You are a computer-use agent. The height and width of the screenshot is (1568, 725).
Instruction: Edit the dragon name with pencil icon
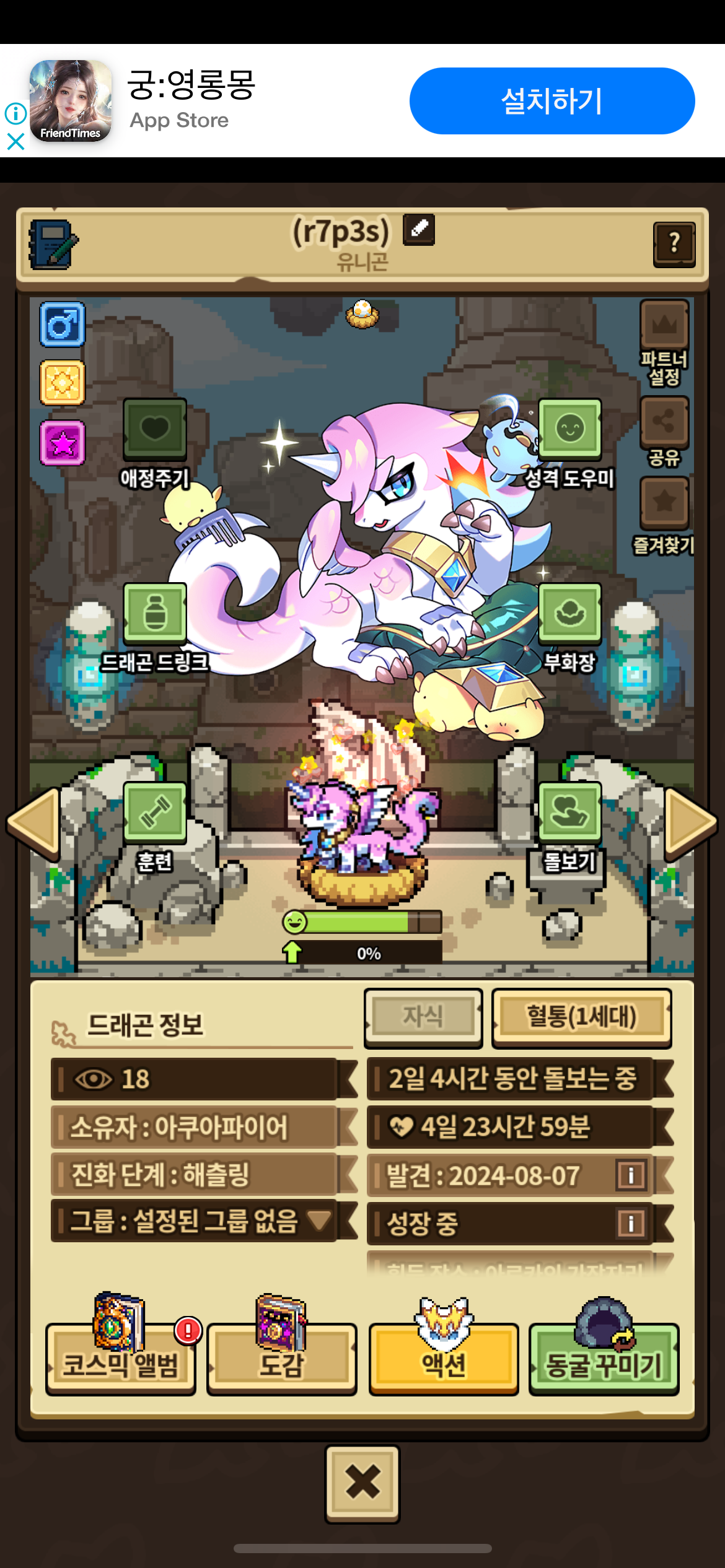click(x=419, y=229)
